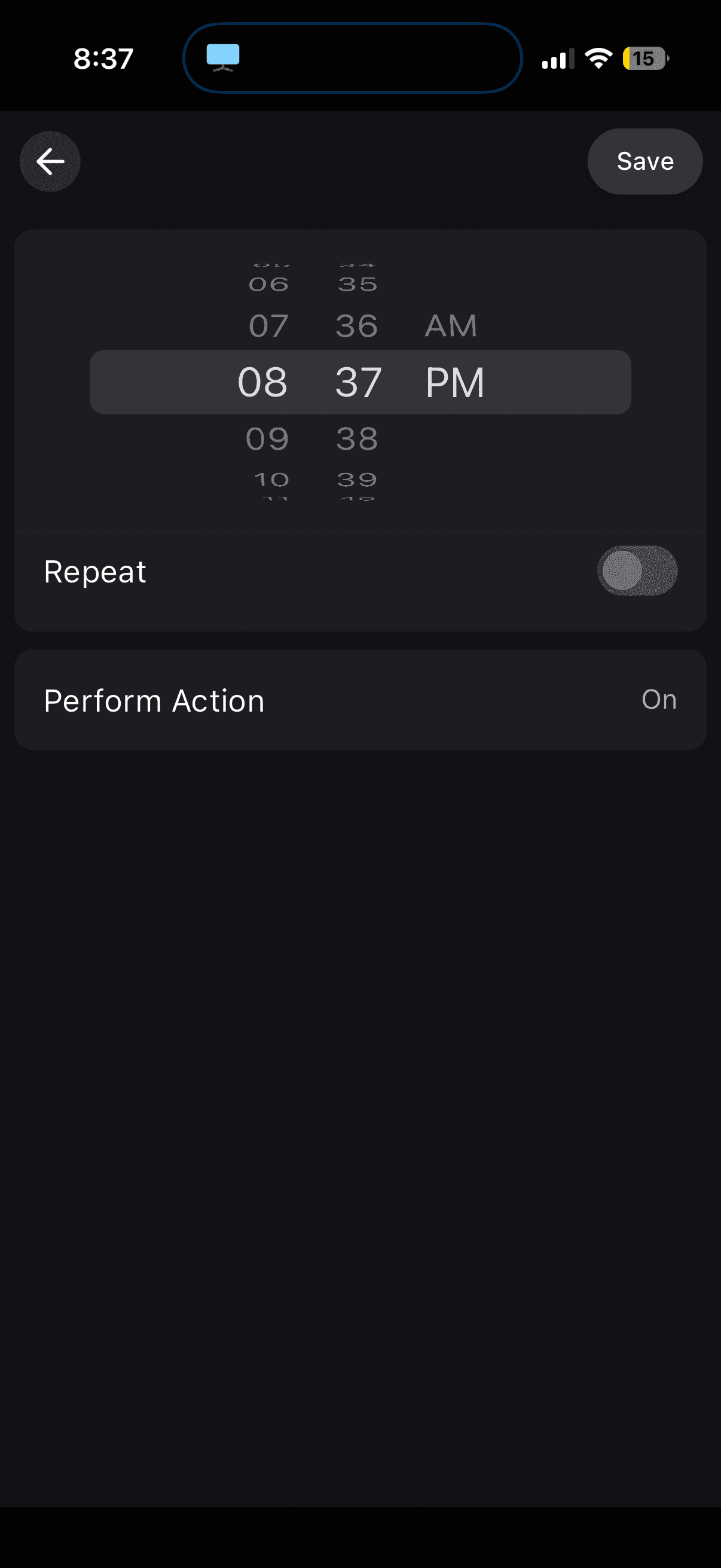
Task: Switch the time period to AM
Action: (x=450, y=326)
